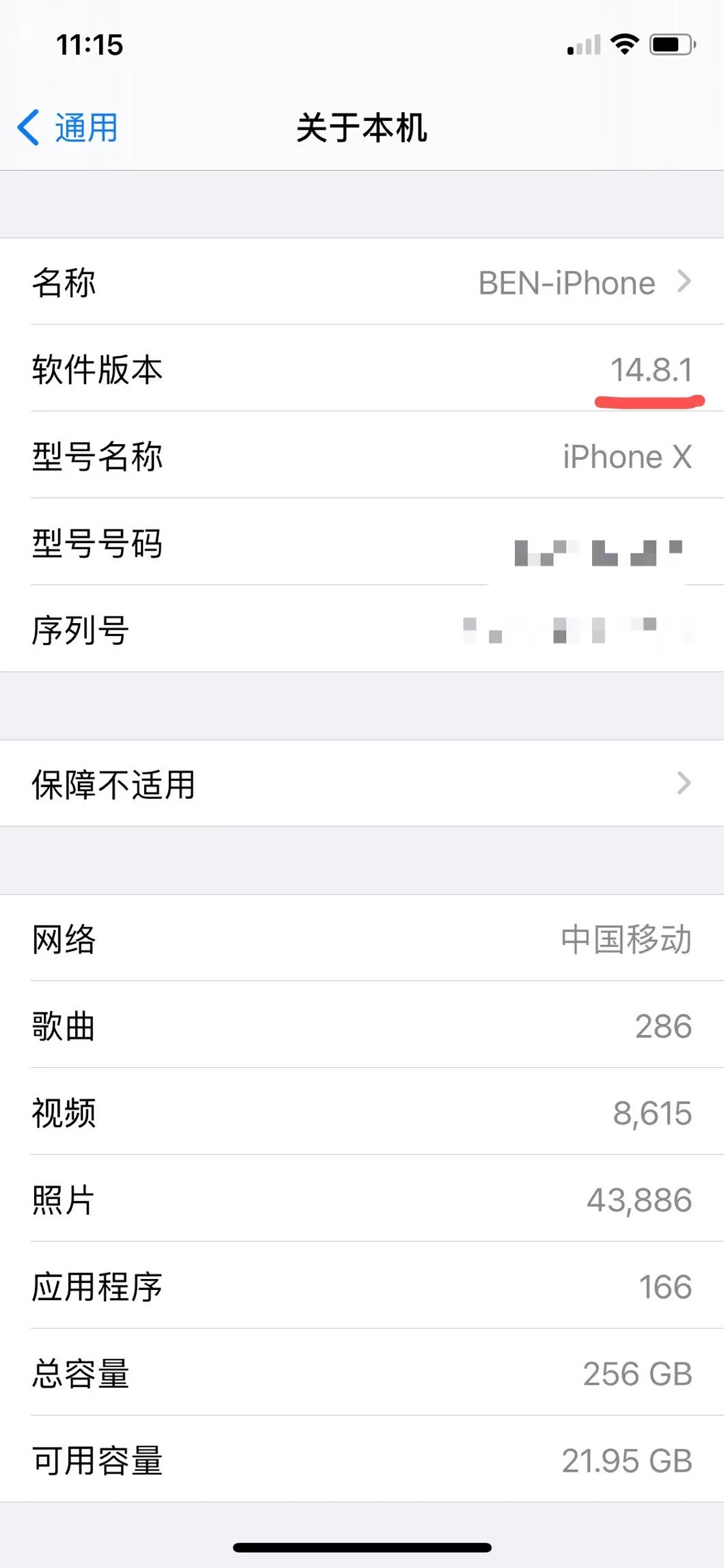724x1568 pixels.
Task: Select the 网络 row showing 中国移动
Action: (362, 939)
